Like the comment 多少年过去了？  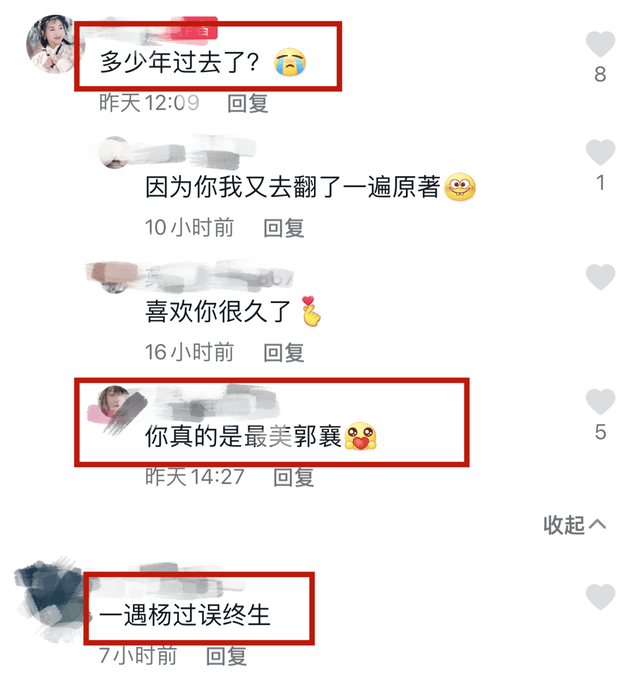point(600,45)
